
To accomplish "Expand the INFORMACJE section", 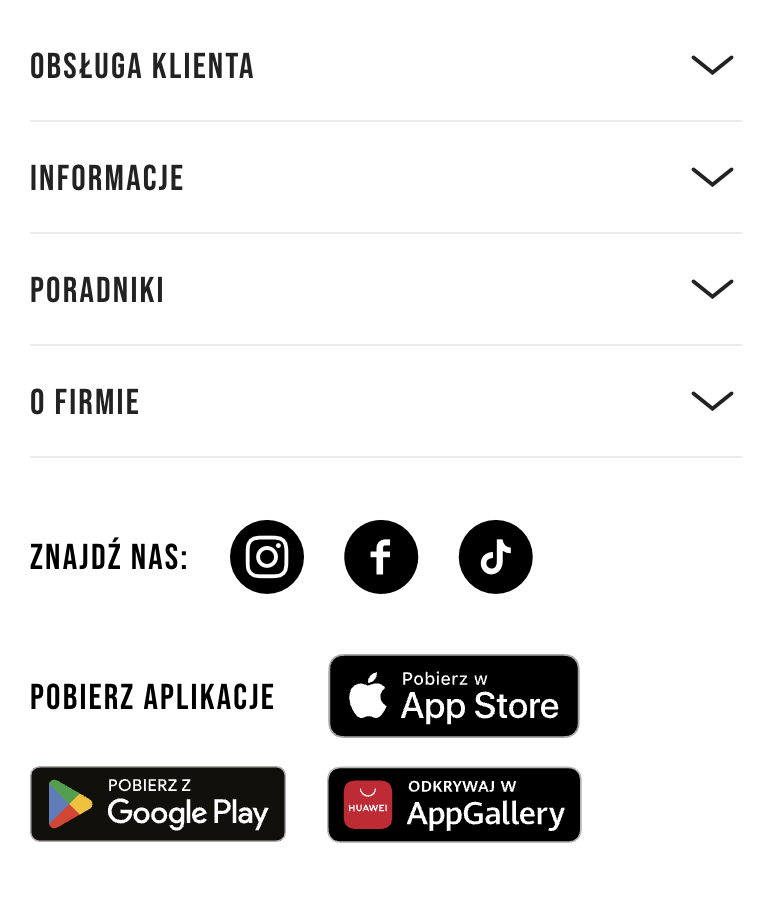I will (x=712, y=177).
